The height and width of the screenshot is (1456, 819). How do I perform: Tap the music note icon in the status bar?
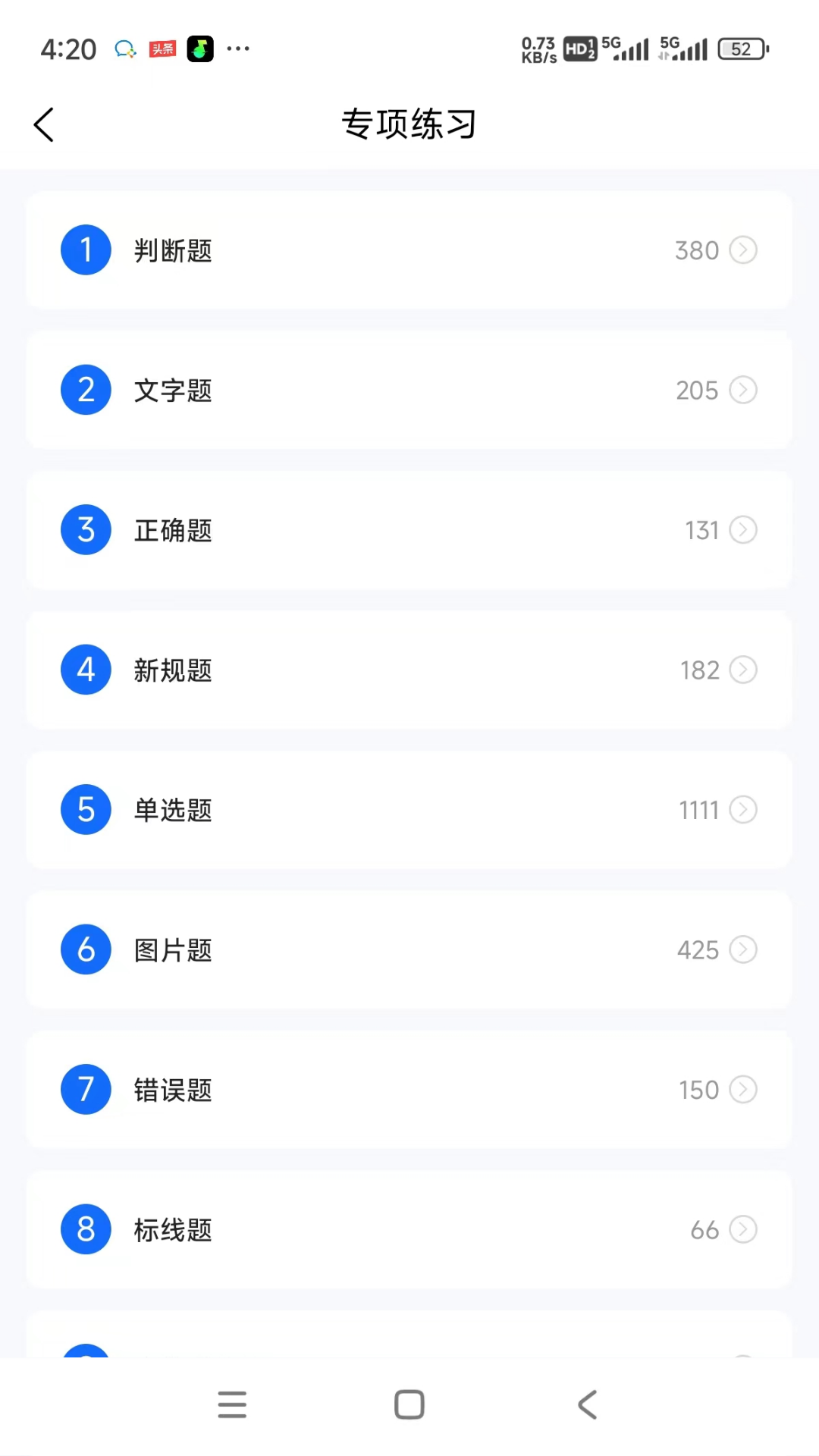coord(199,48)
